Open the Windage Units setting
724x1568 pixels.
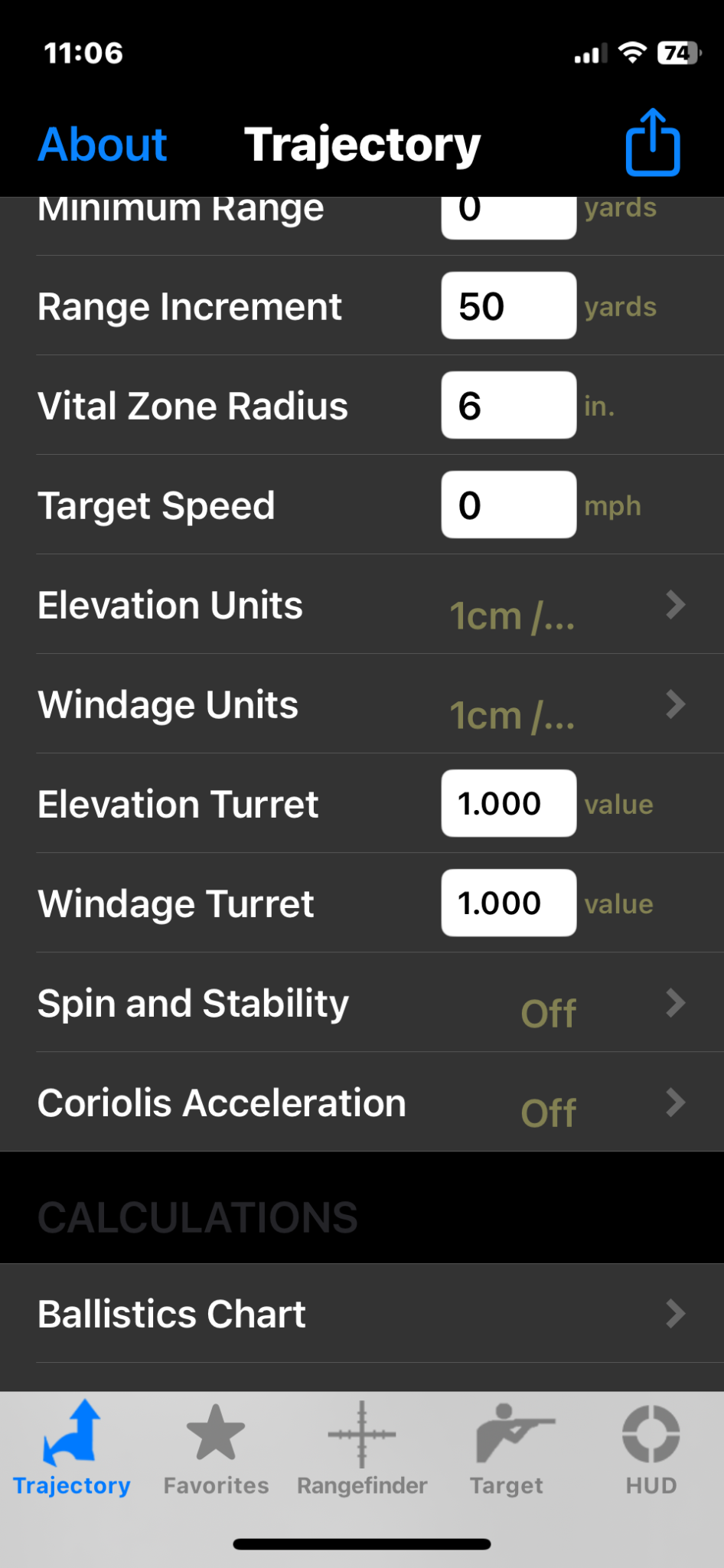pos(362,704)
